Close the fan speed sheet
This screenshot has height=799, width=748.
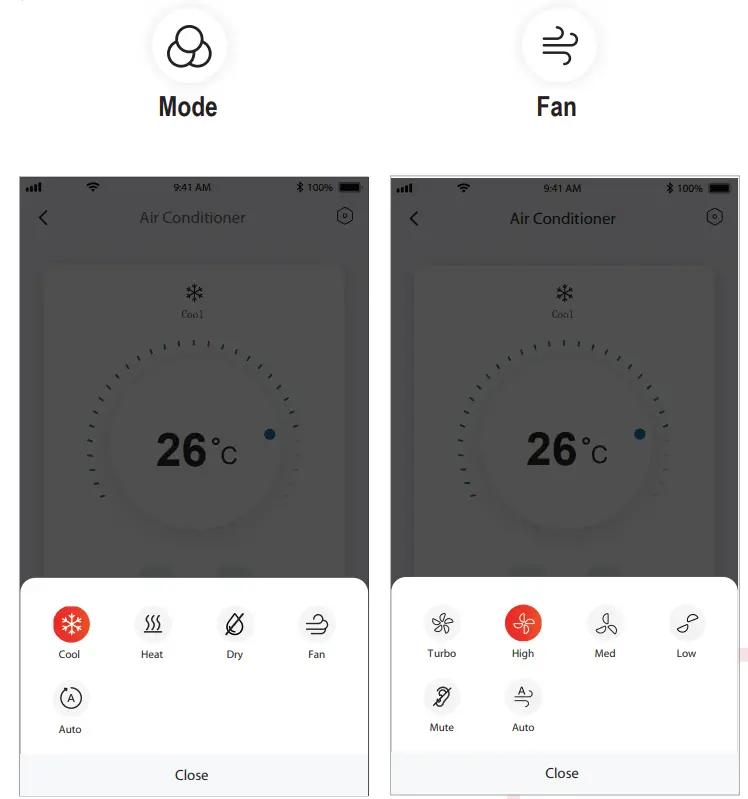tap(561, 773)
